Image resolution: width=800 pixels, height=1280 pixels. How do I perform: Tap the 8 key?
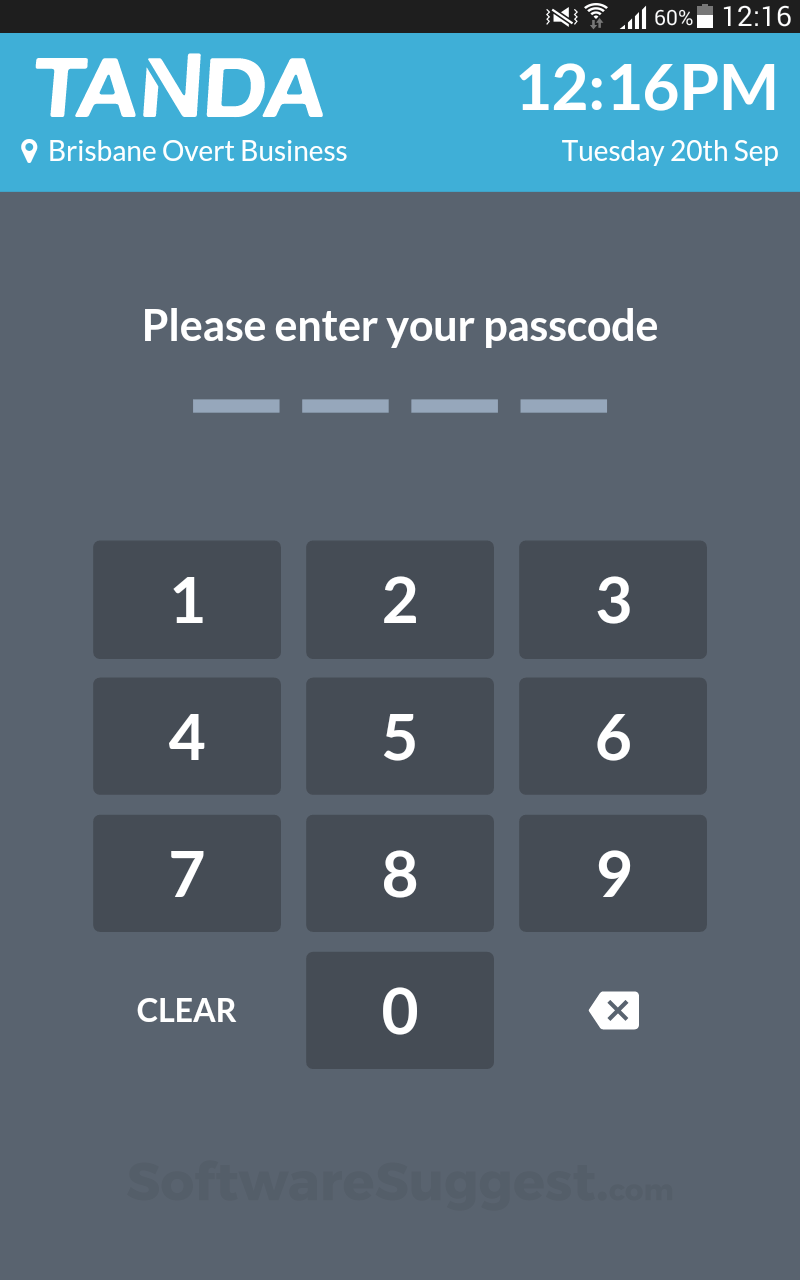click(x=400, y=873)
